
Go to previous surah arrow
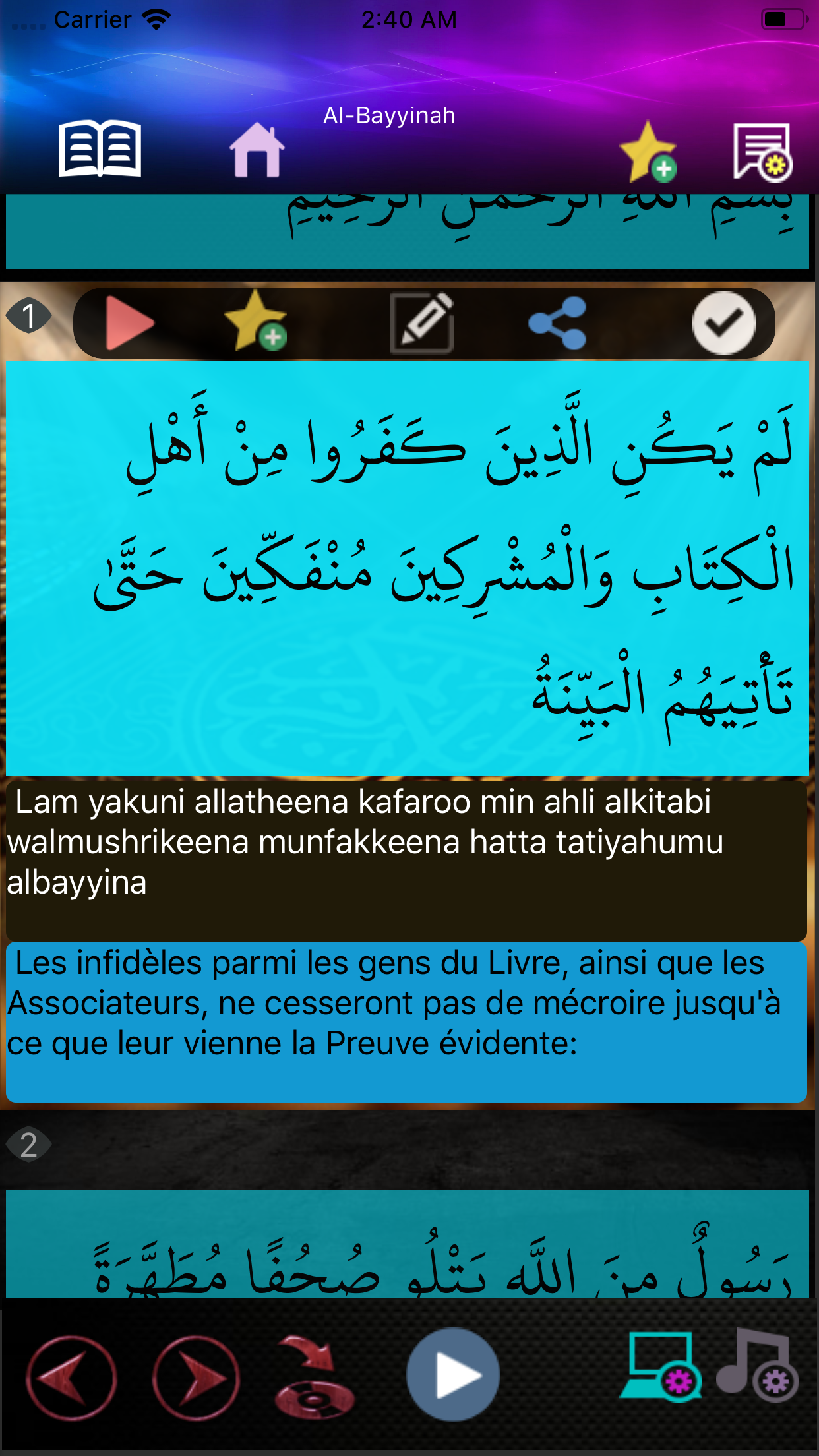[x=71, y=1377]
